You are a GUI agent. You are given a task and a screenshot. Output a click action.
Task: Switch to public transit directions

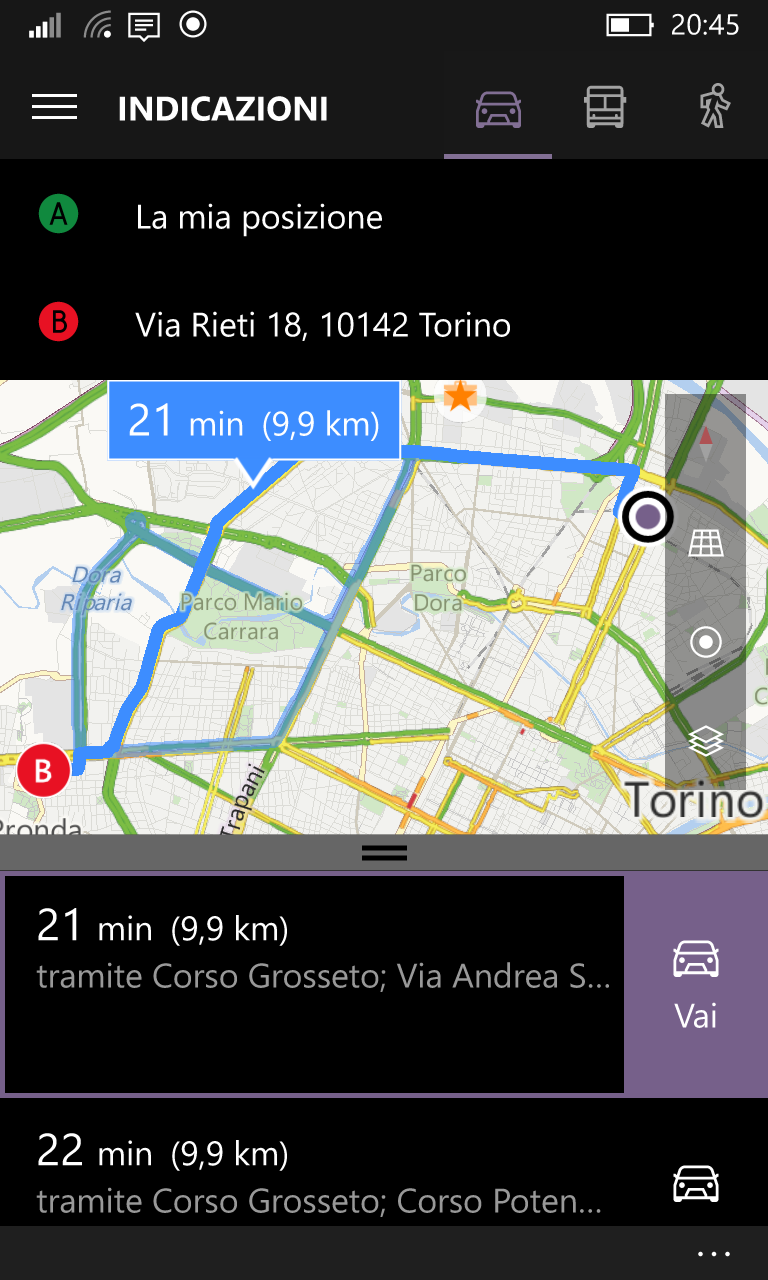(x=605, y=108)
